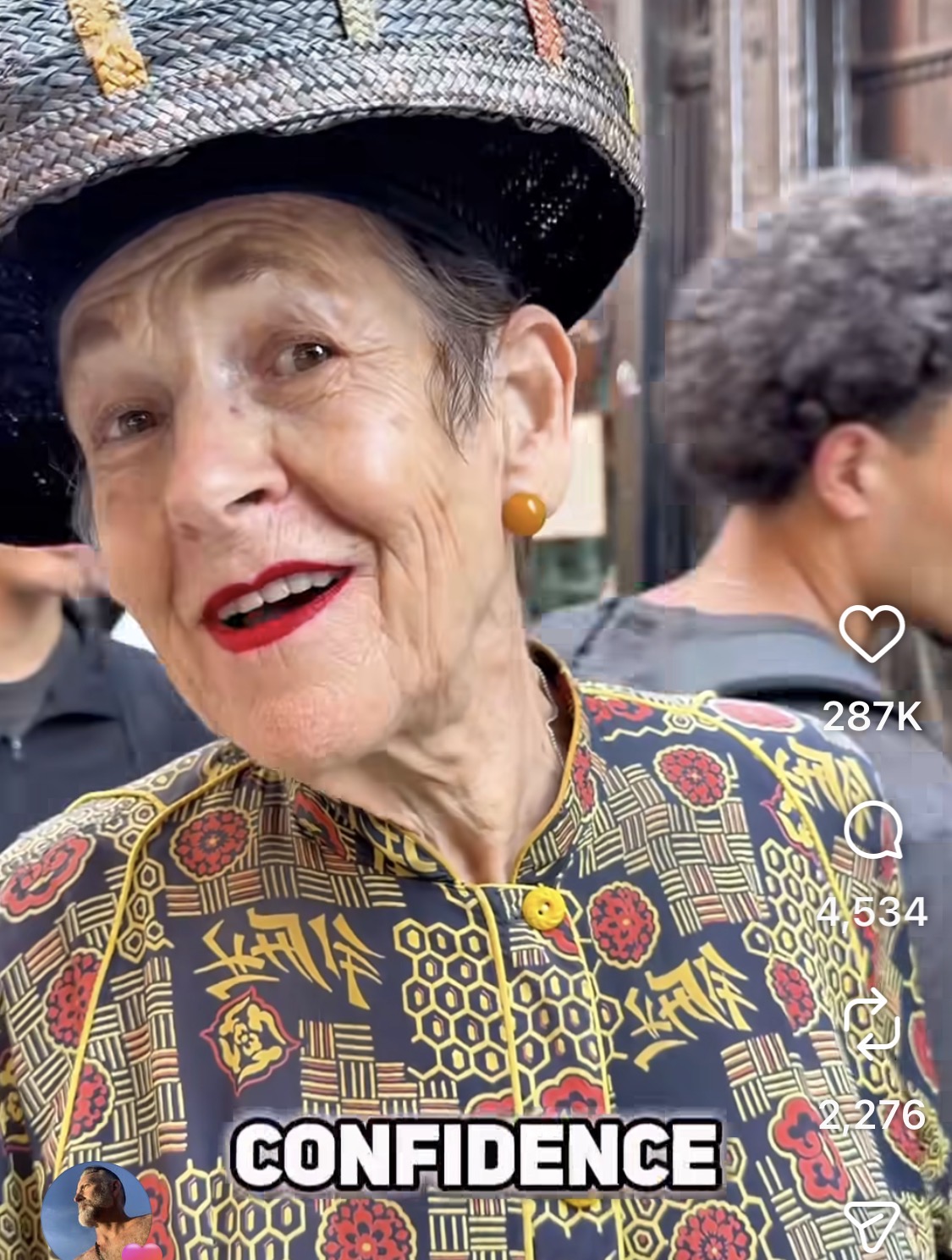Share the reel via the paper plane icon

(x=872, y=1226)
